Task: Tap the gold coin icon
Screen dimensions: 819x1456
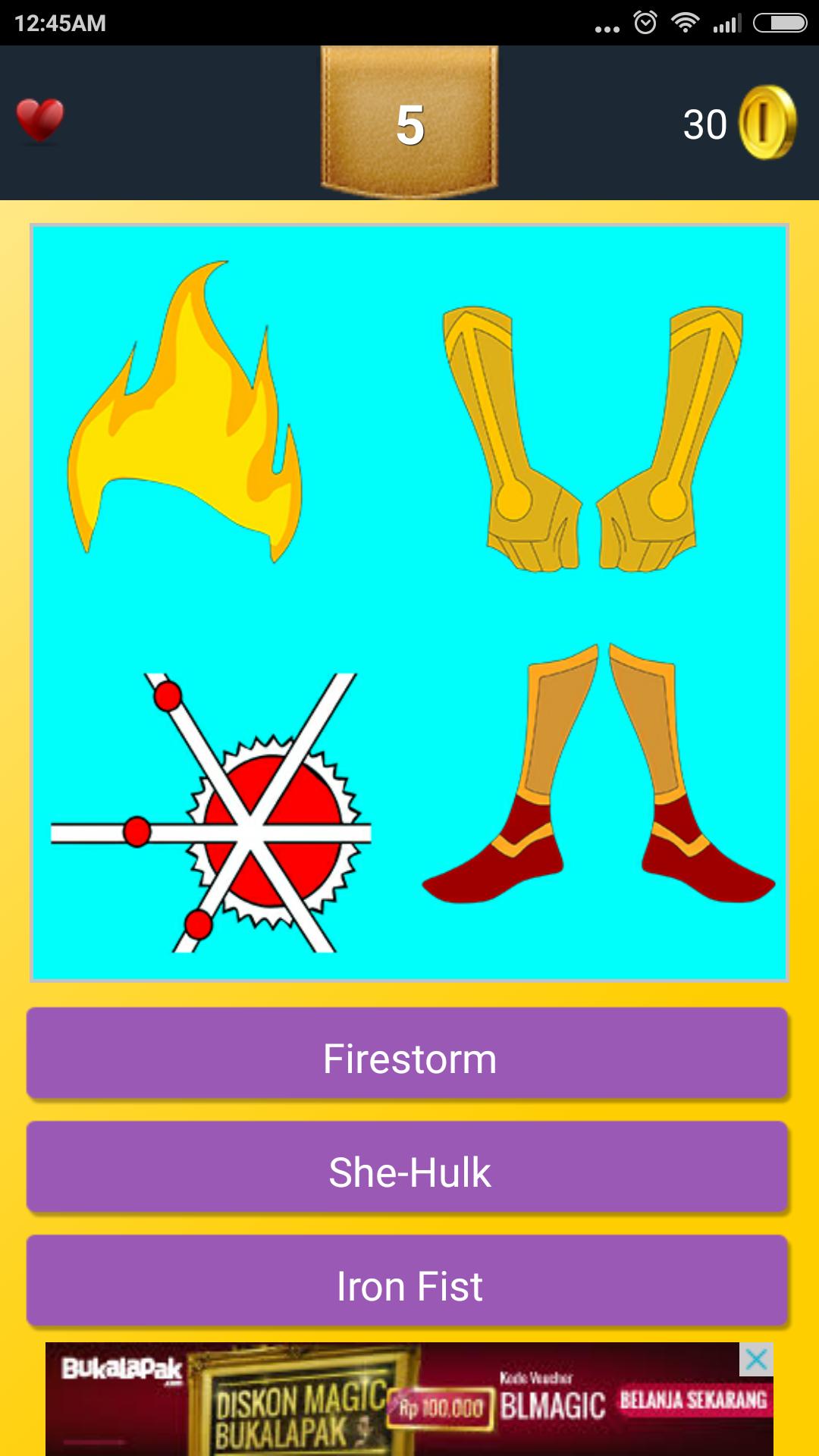Action: click(767, 121)
